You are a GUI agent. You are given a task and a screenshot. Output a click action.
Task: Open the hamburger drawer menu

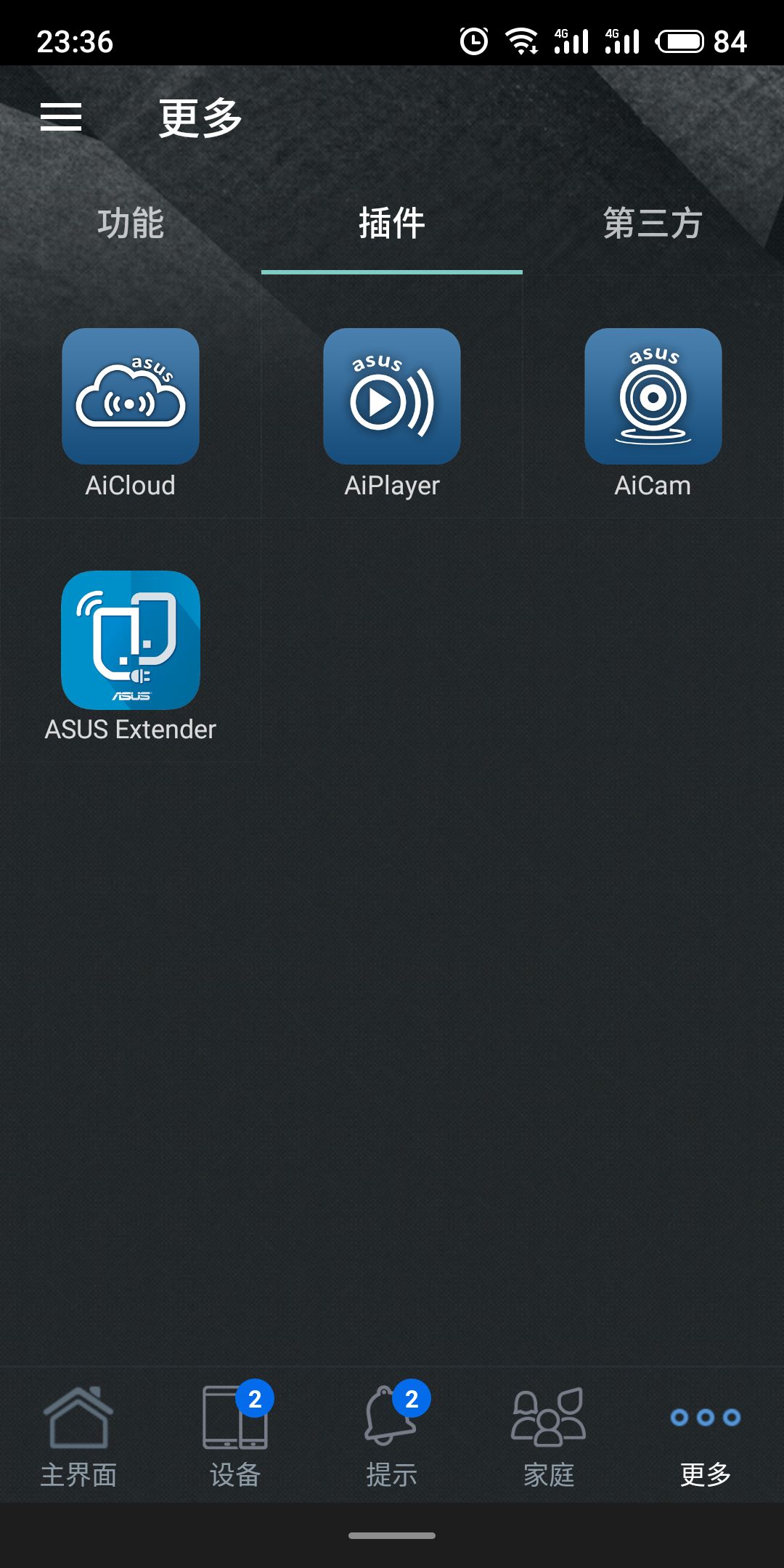pos(61,117)
